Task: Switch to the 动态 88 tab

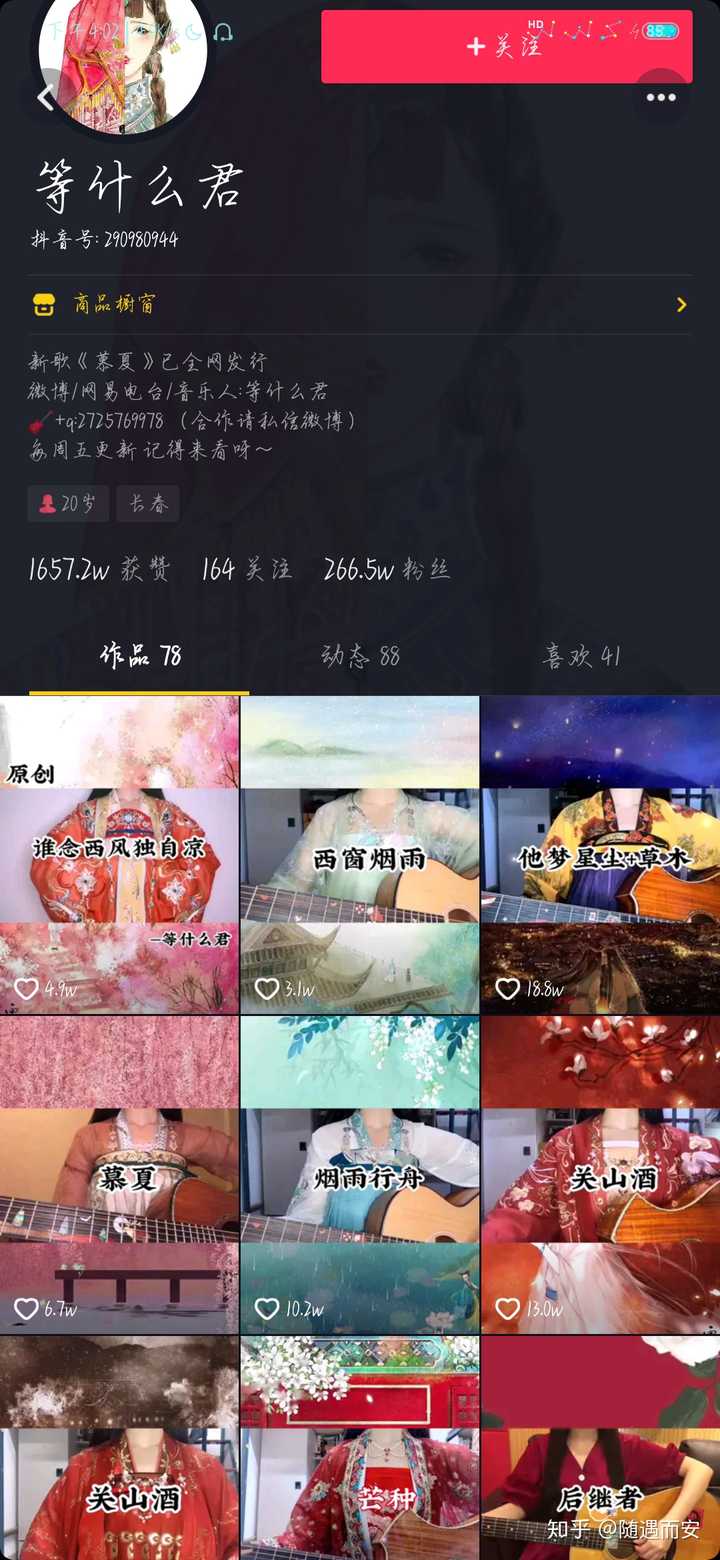Action: coord(360,656)
